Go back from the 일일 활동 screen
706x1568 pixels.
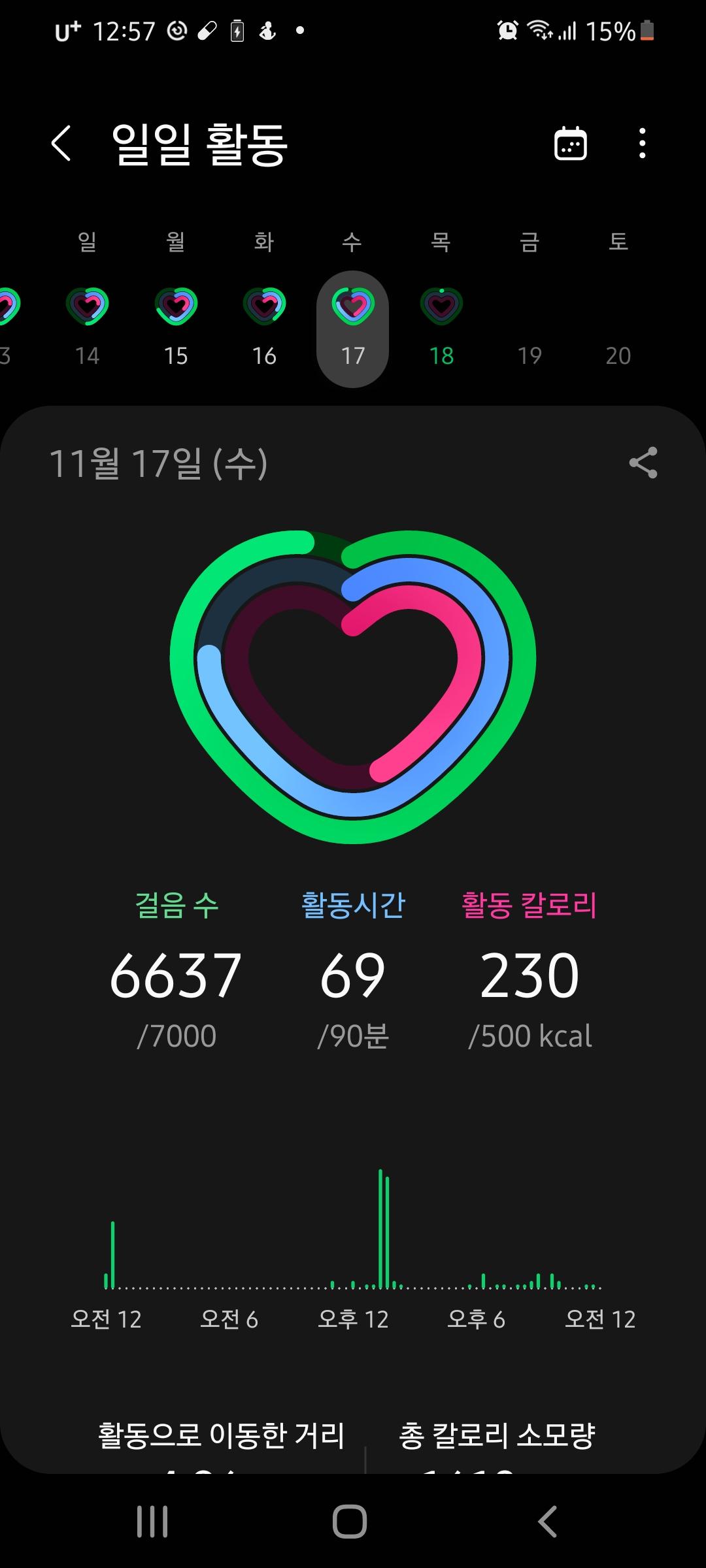61,143
